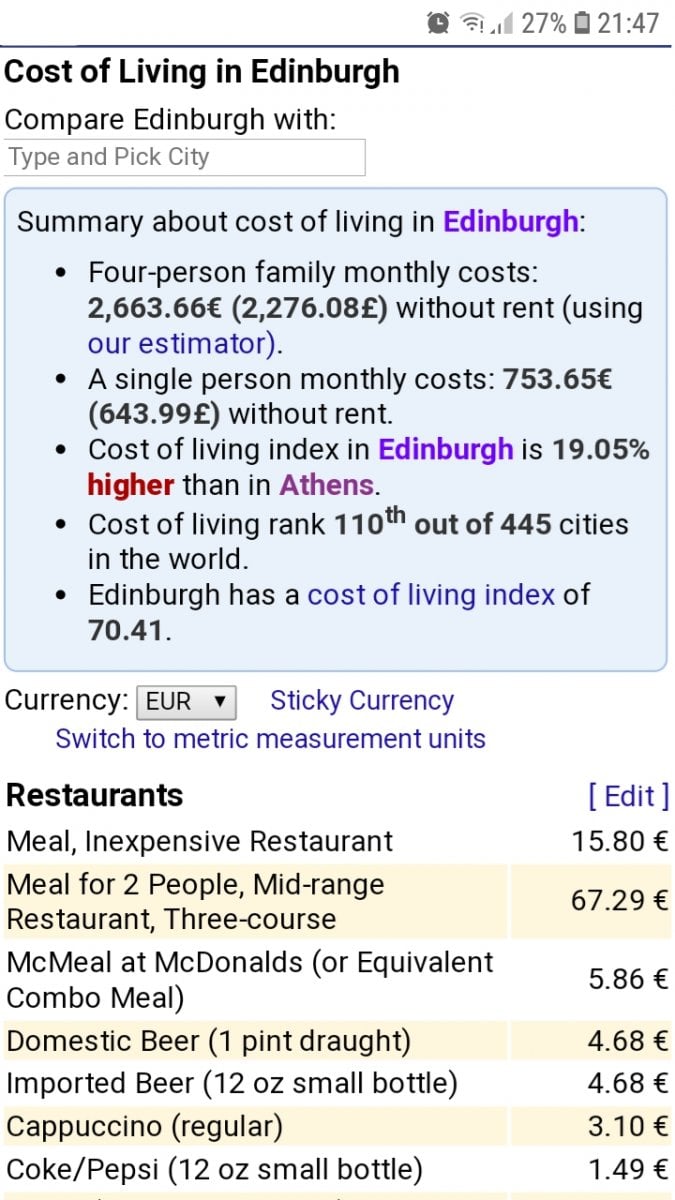This screenshot has width=675, height=1200.
Task: Switch to metric measurement units
Action: point(270,739)
